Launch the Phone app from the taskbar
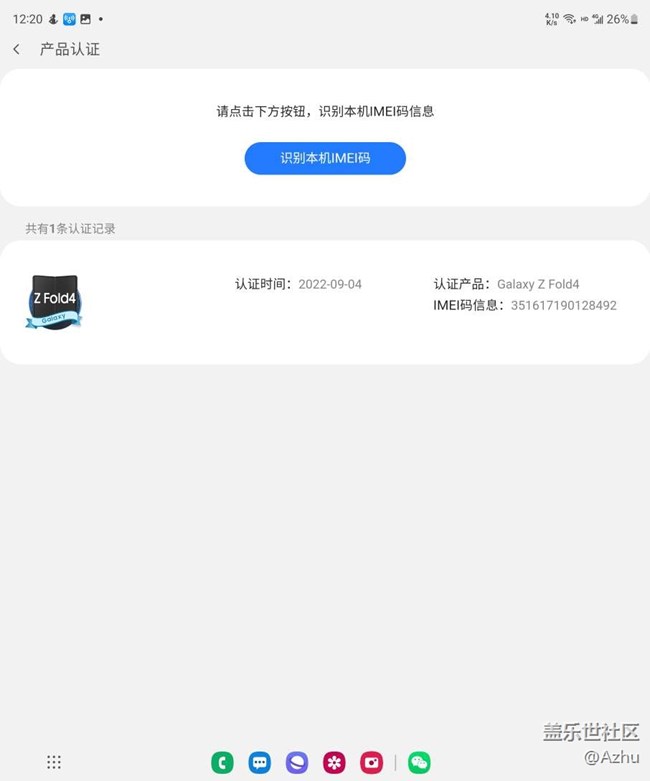Image resolution: width=650 pixels, height=781 pixels. click(222, 763)
